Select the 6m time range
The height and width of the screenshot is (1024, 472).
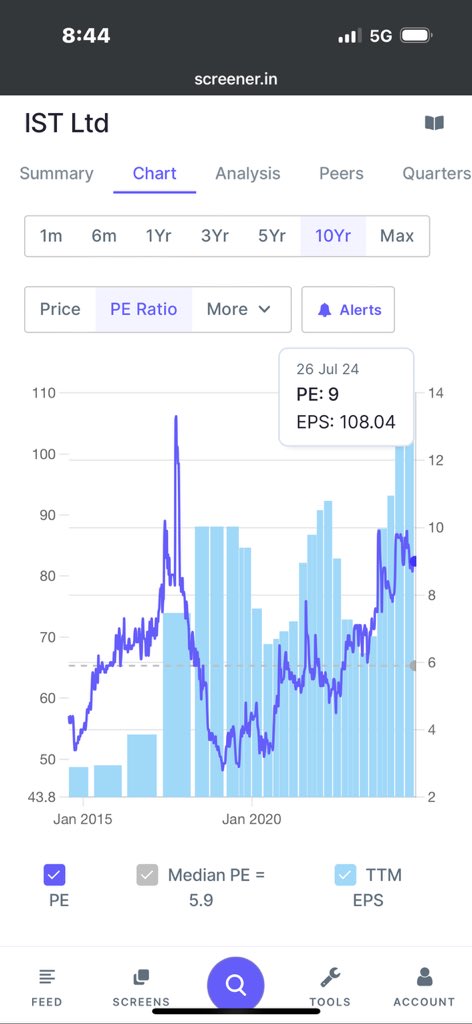click(104, 236)
